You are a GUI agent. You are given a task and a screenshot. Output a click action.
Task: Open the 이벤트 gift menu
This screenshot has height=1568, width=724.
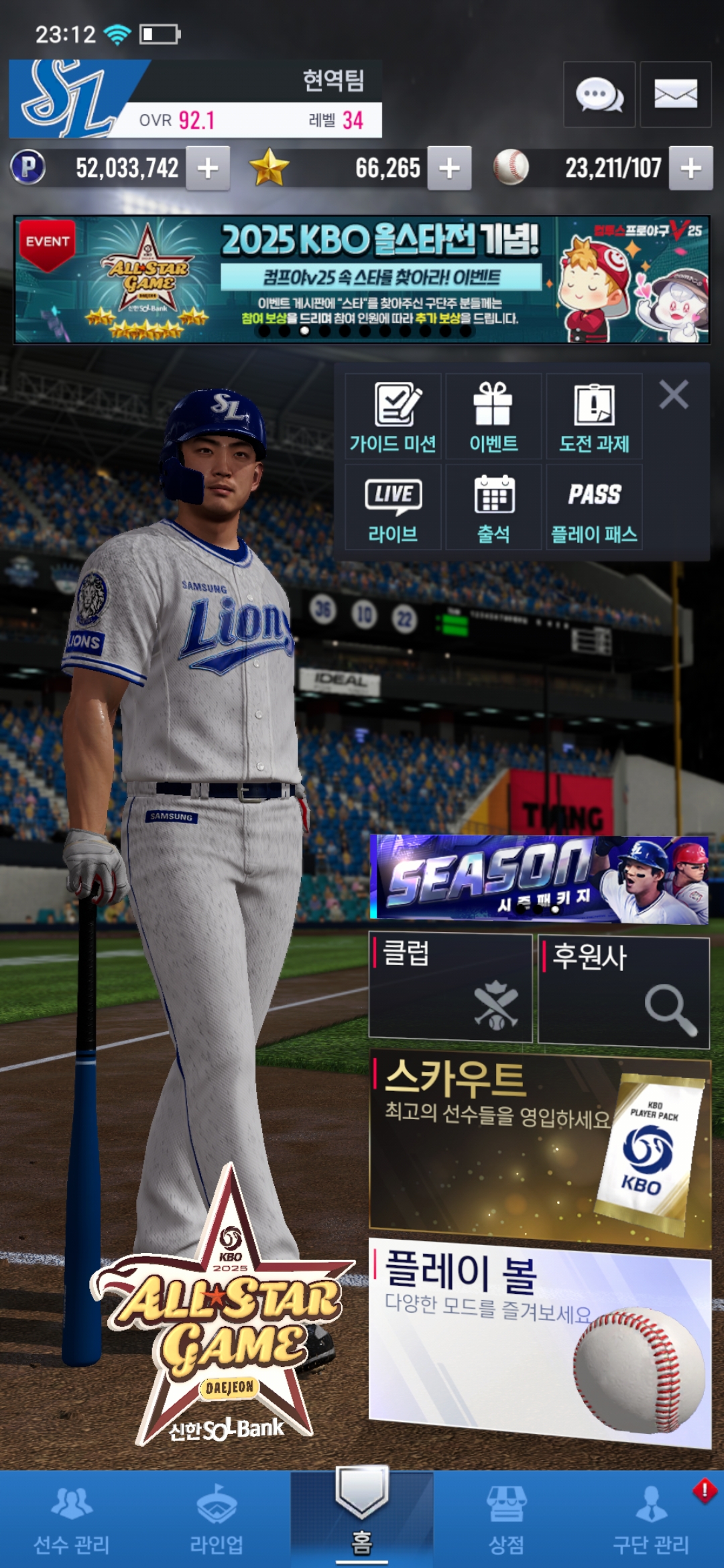point(493,417)
